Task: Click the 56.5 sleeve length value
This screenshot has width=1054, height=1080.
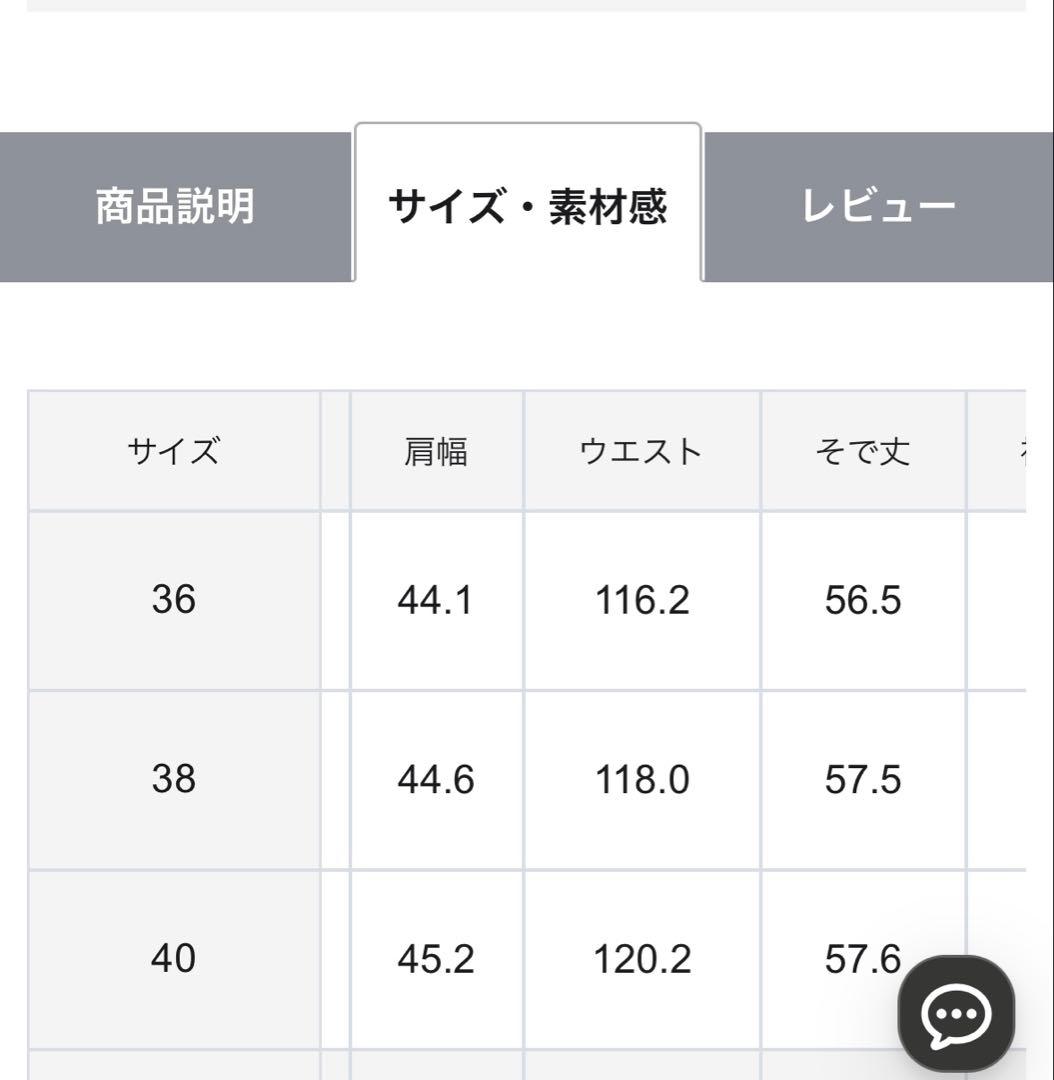Action: coord(862,600)
